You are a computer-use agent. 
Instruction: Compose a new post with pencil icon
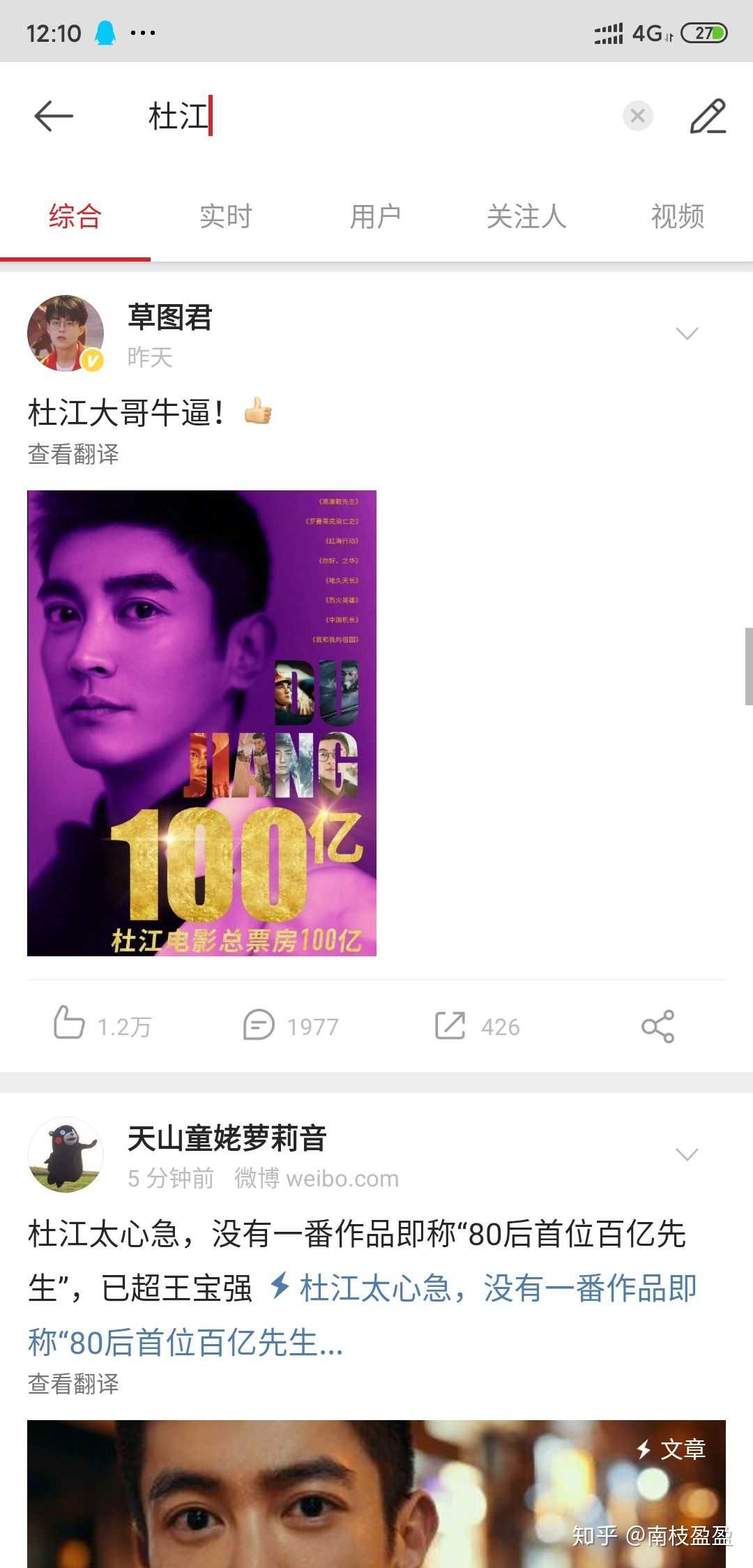pos(708,116)
